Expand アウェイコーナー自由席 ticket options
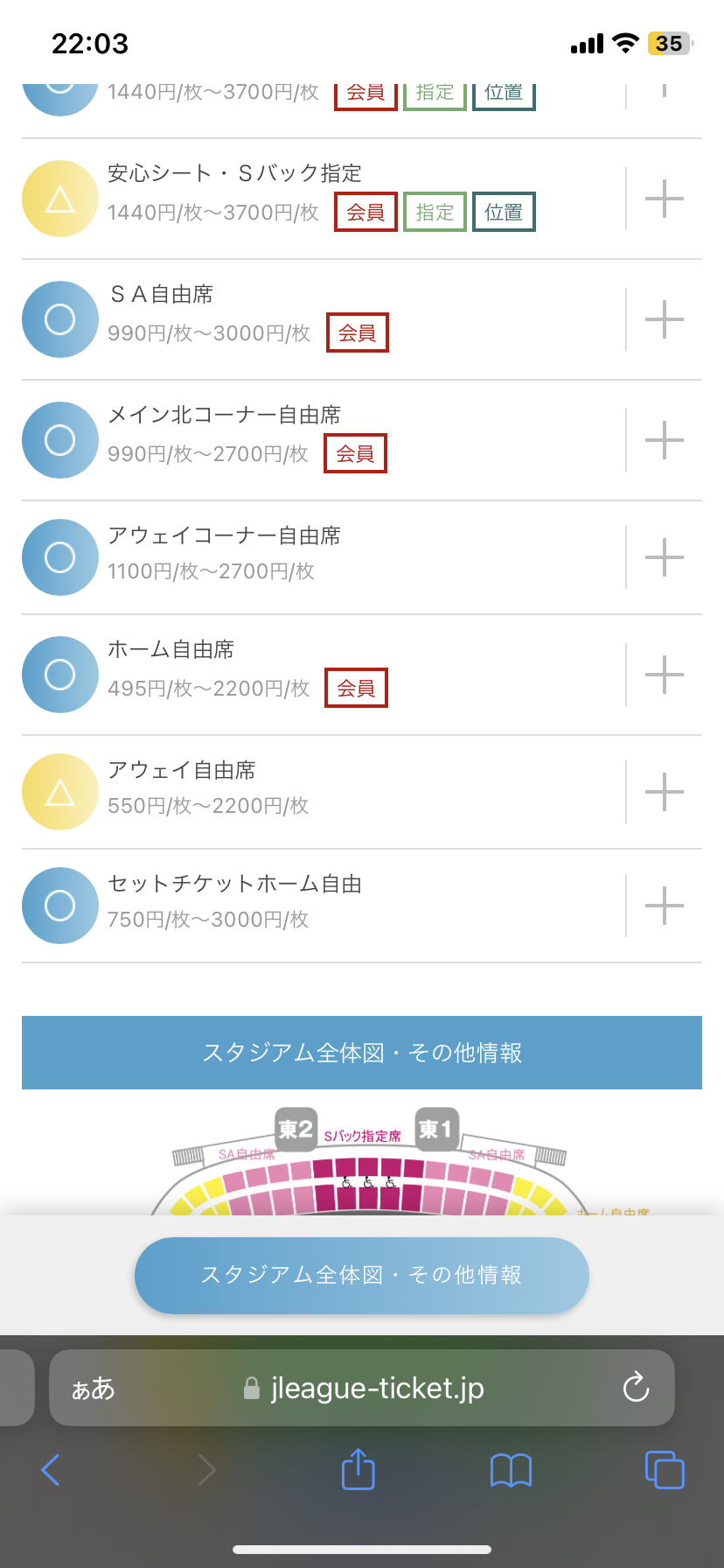This screenshot has width=724, height=1568. coord(665,557)
